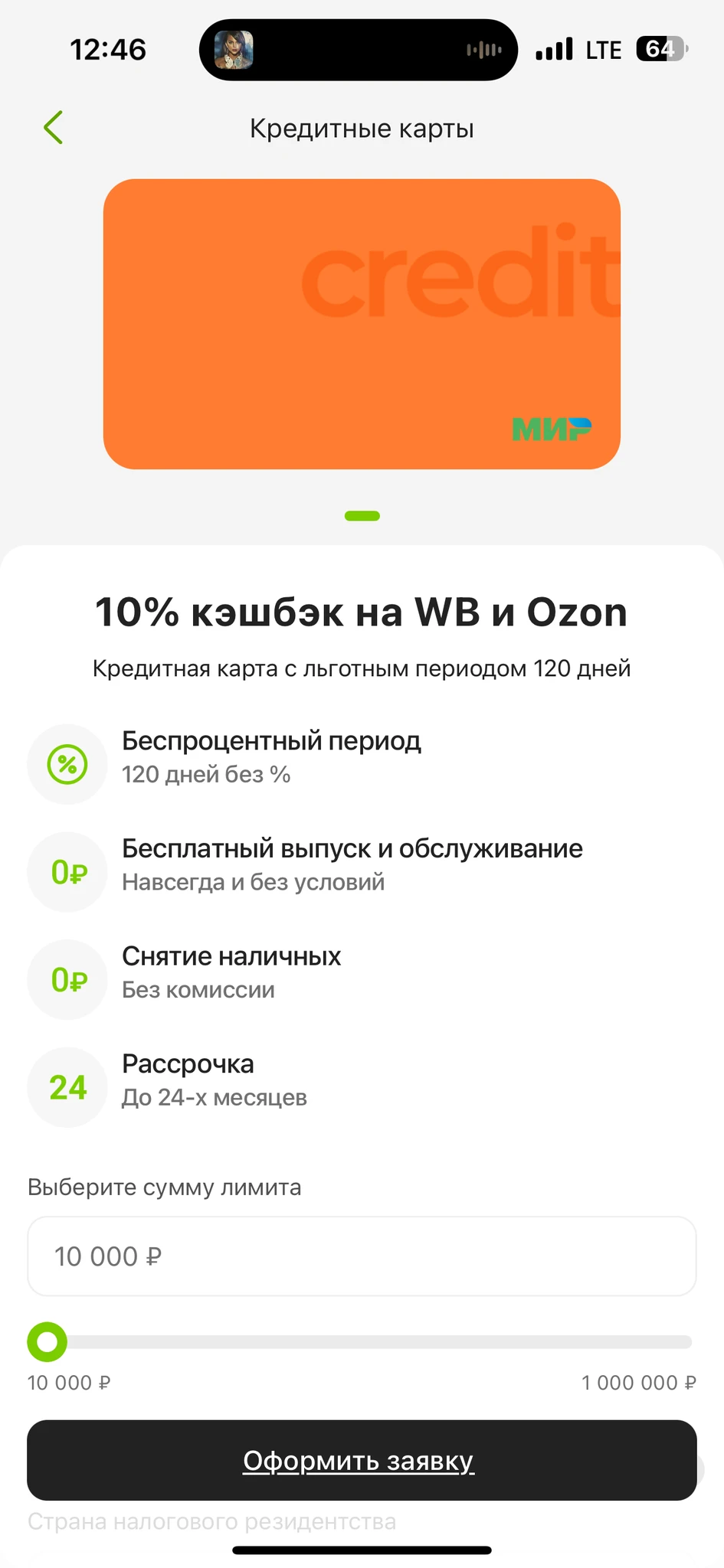Tap the limit amount field showing 10 000 ₽
This screenshot has height=1568, width=724.
[362, 1256]
